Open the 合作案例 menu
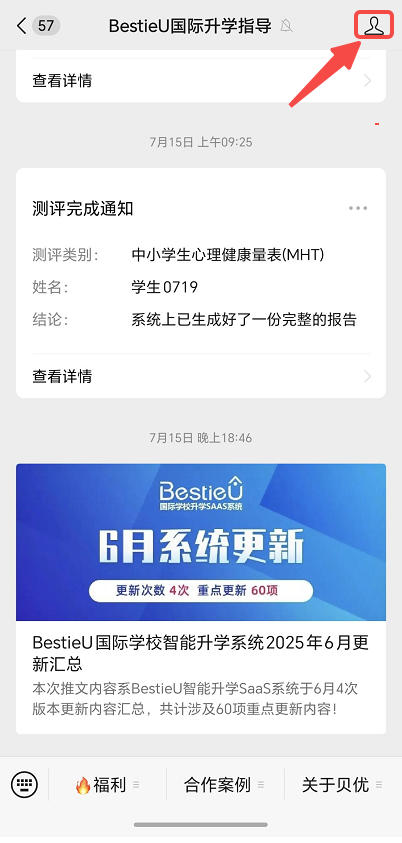 (x=225, y=785)
